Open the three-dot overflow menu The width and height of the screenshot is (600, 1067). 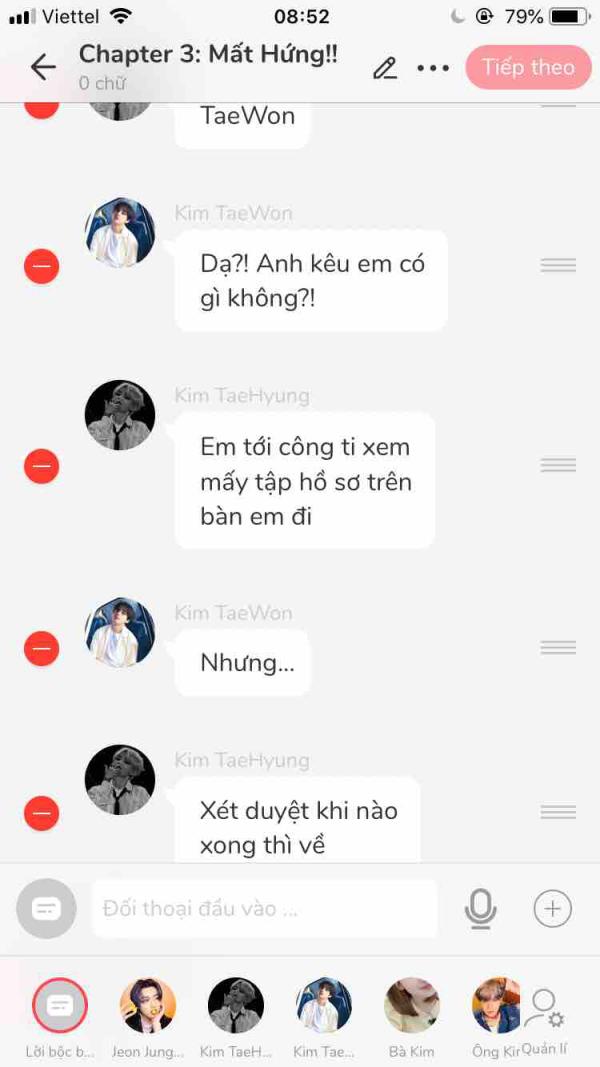pos(433,68)
